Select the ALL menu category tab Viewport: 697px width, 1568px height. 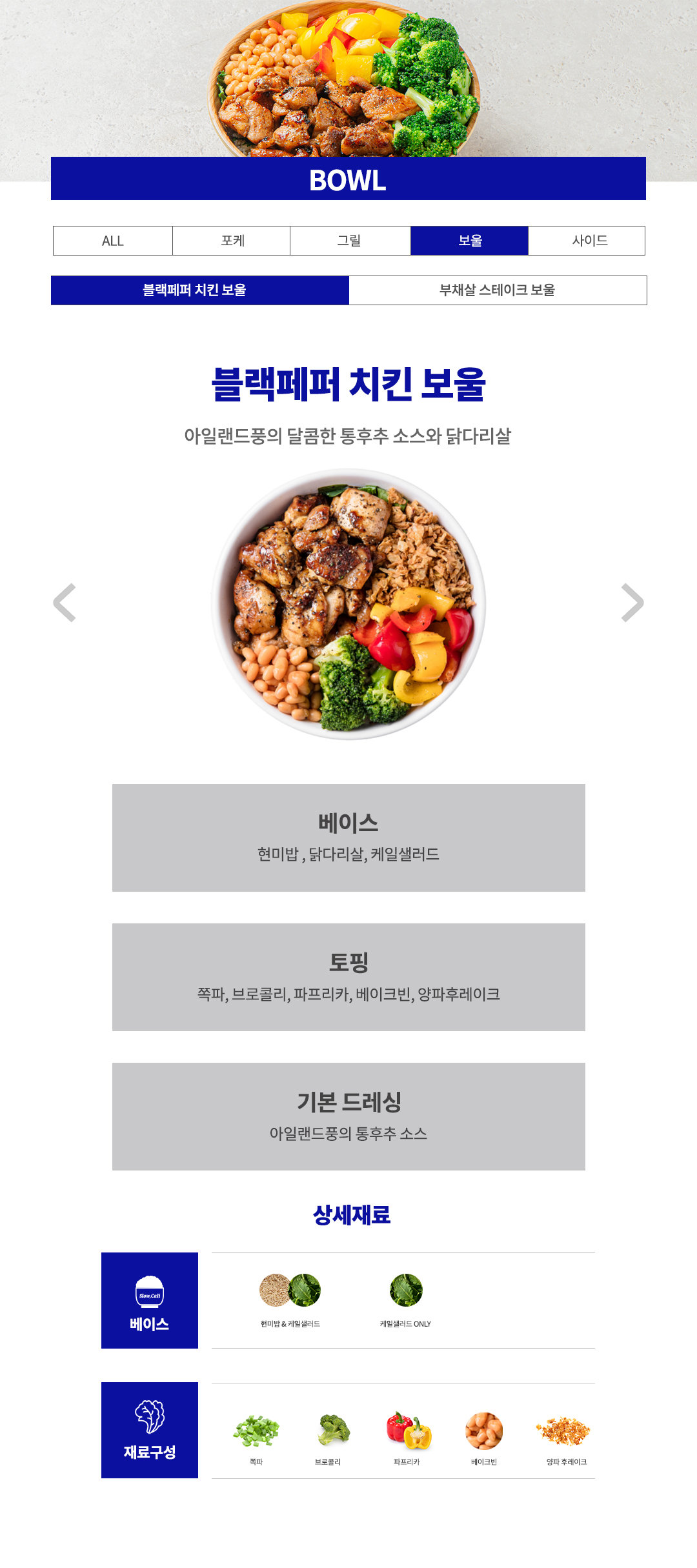(x=113, y=241)
